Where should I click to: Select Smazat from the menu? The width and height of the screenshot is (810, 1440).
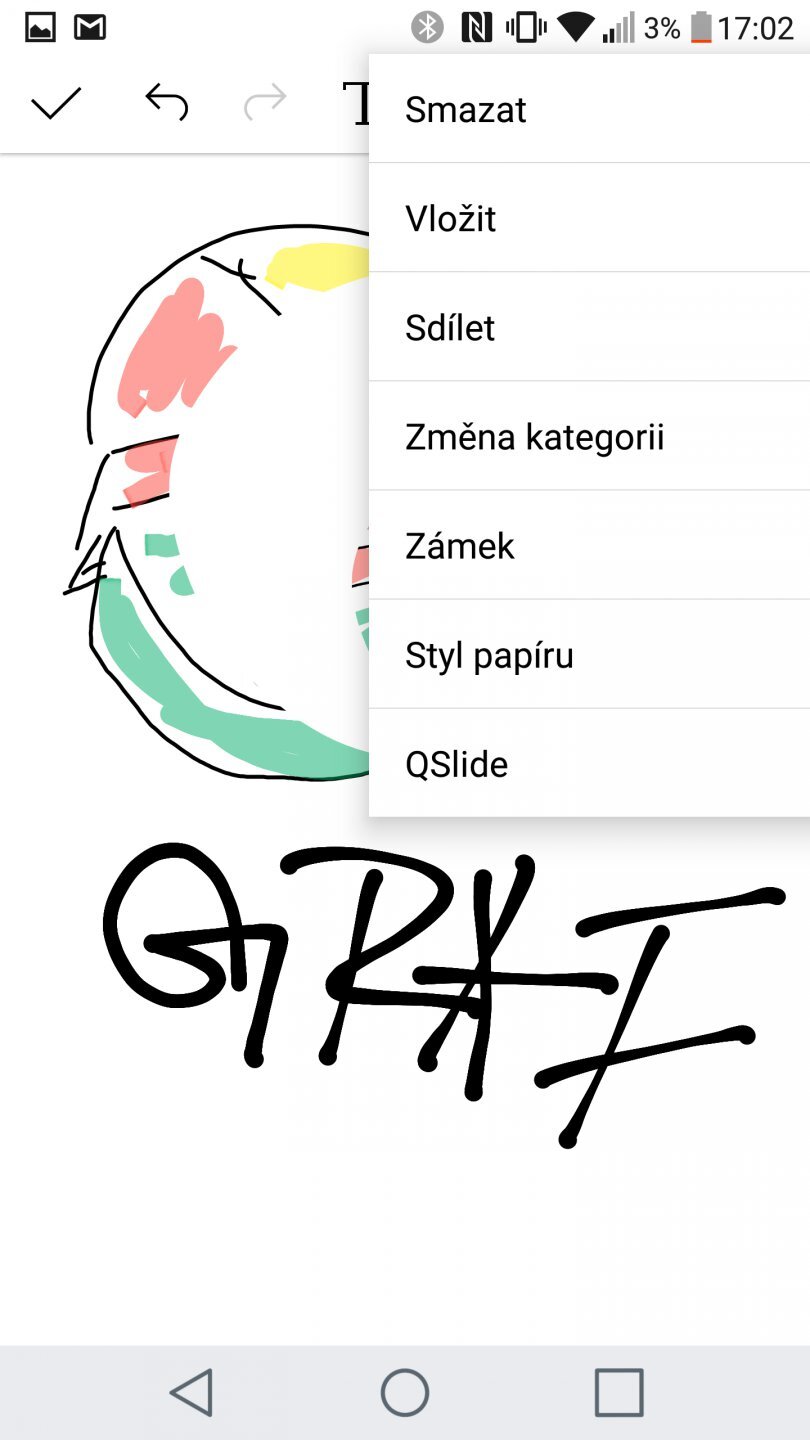pyautogui.click(x=589, y=109)
